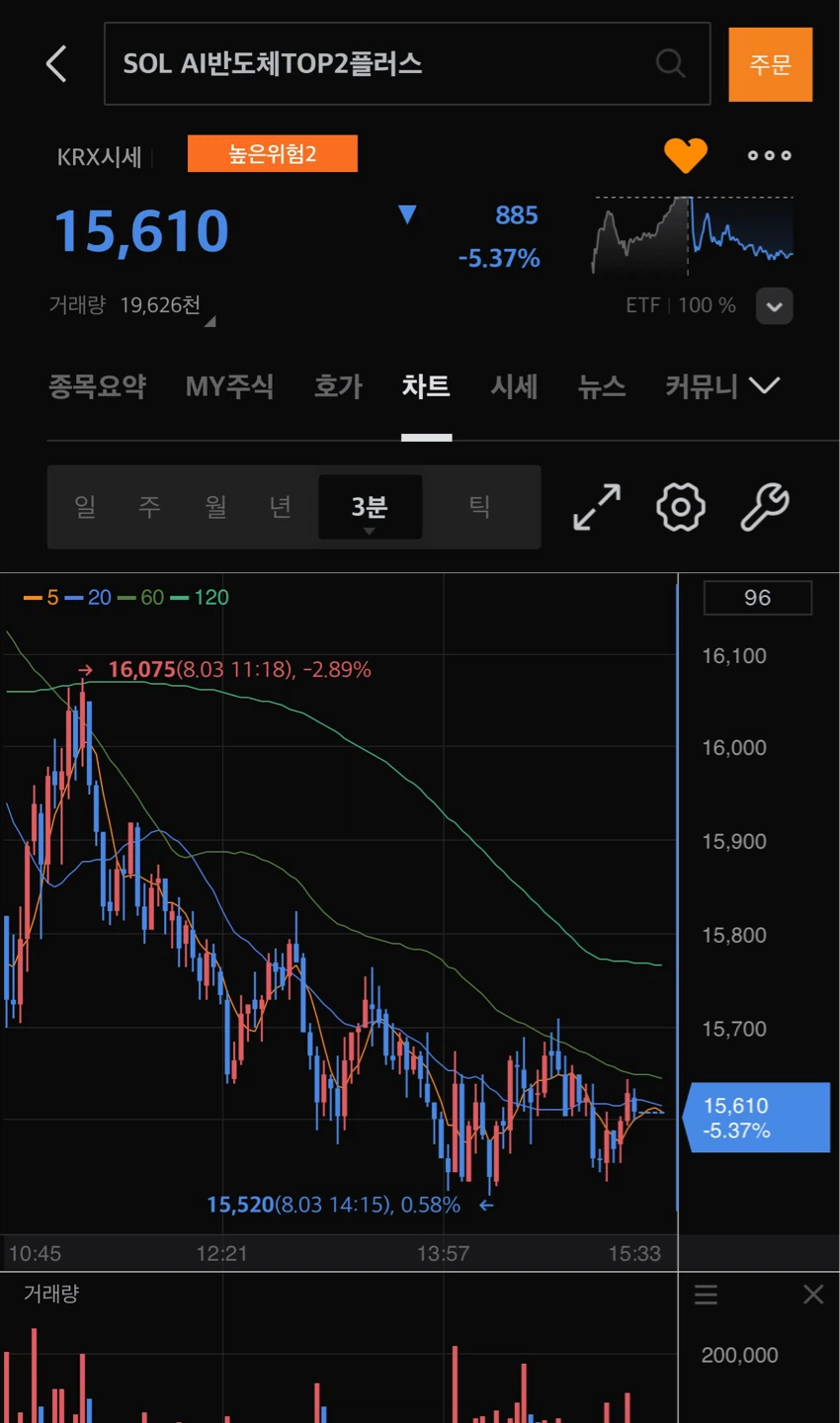This screenshot has width=840, height=1423.
Task: Close the 거래량 volume panel
Action: [x=813, y=1295]
